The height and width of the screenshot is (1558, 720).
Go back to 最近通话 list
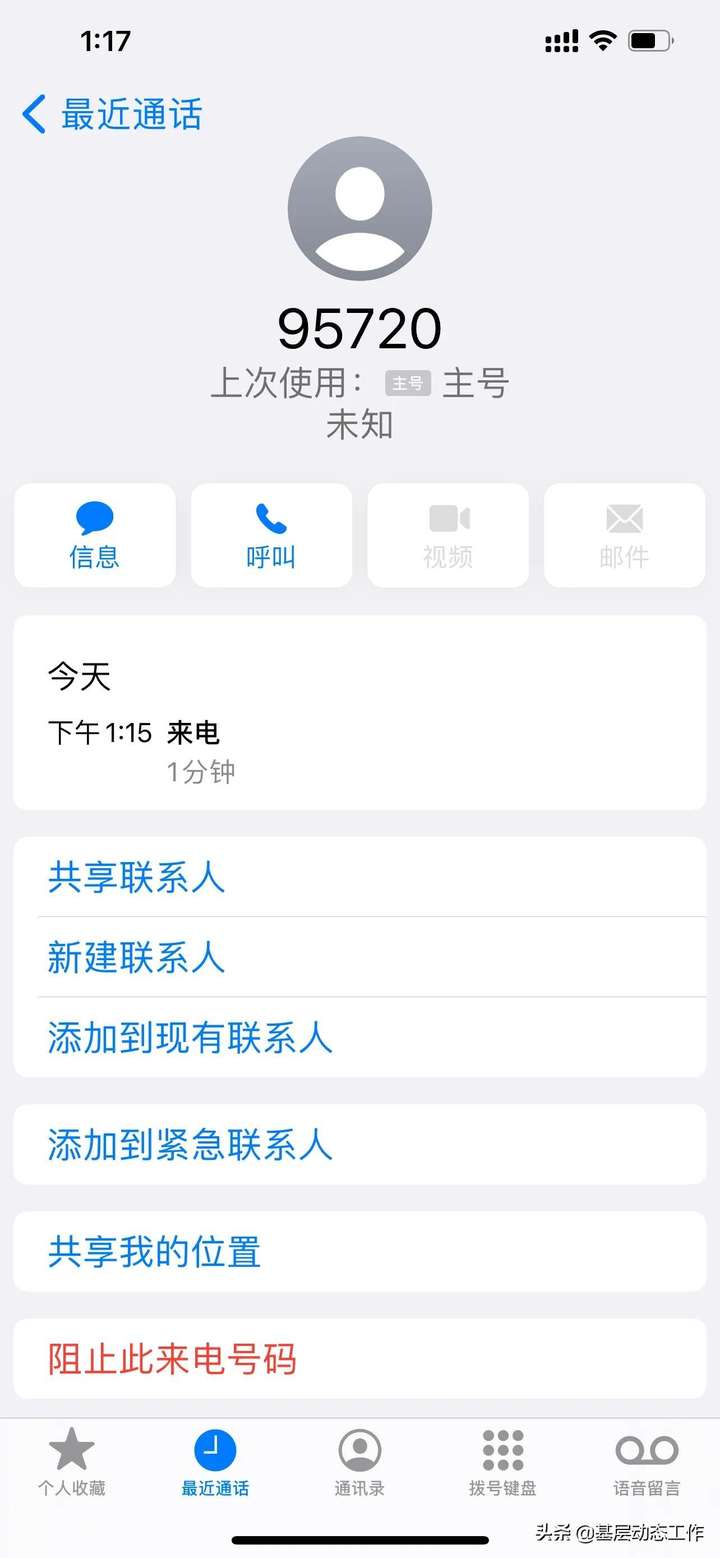(x=110, y=114)
